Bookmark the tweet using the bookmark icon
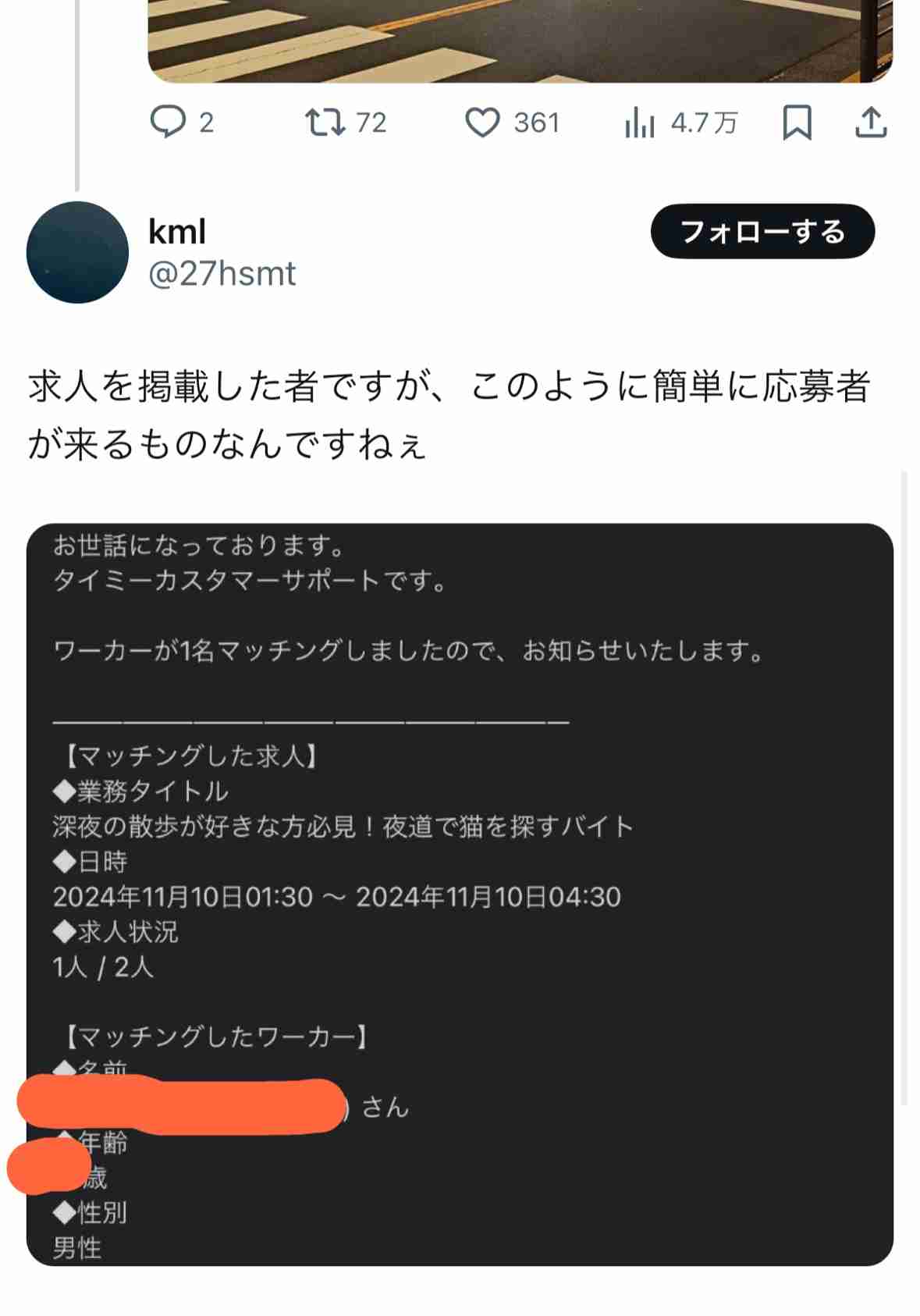The image size is (920, 1316). pos(797,122)
